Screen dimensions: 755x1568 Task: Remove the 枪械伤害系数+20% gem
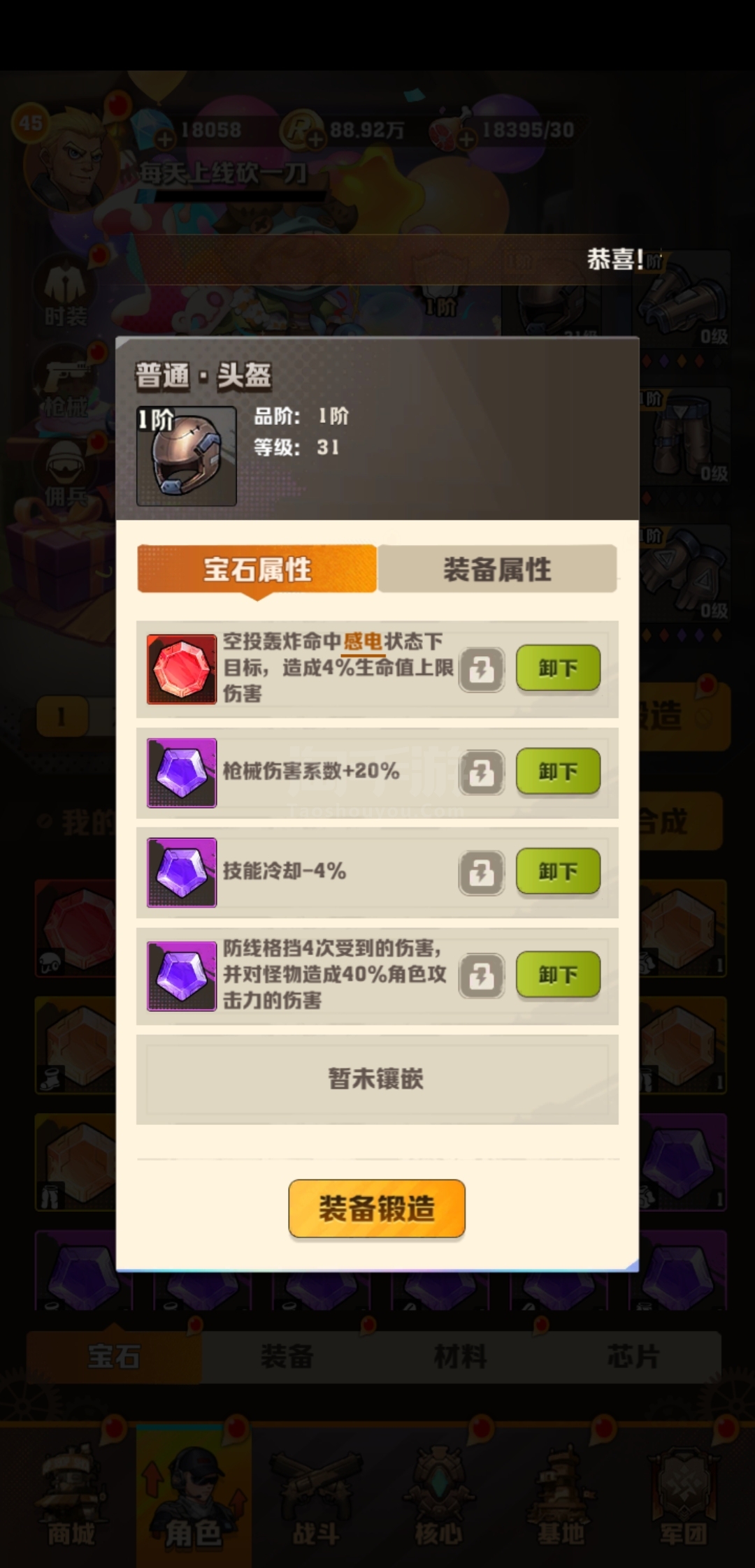click(x=558, y=771)
